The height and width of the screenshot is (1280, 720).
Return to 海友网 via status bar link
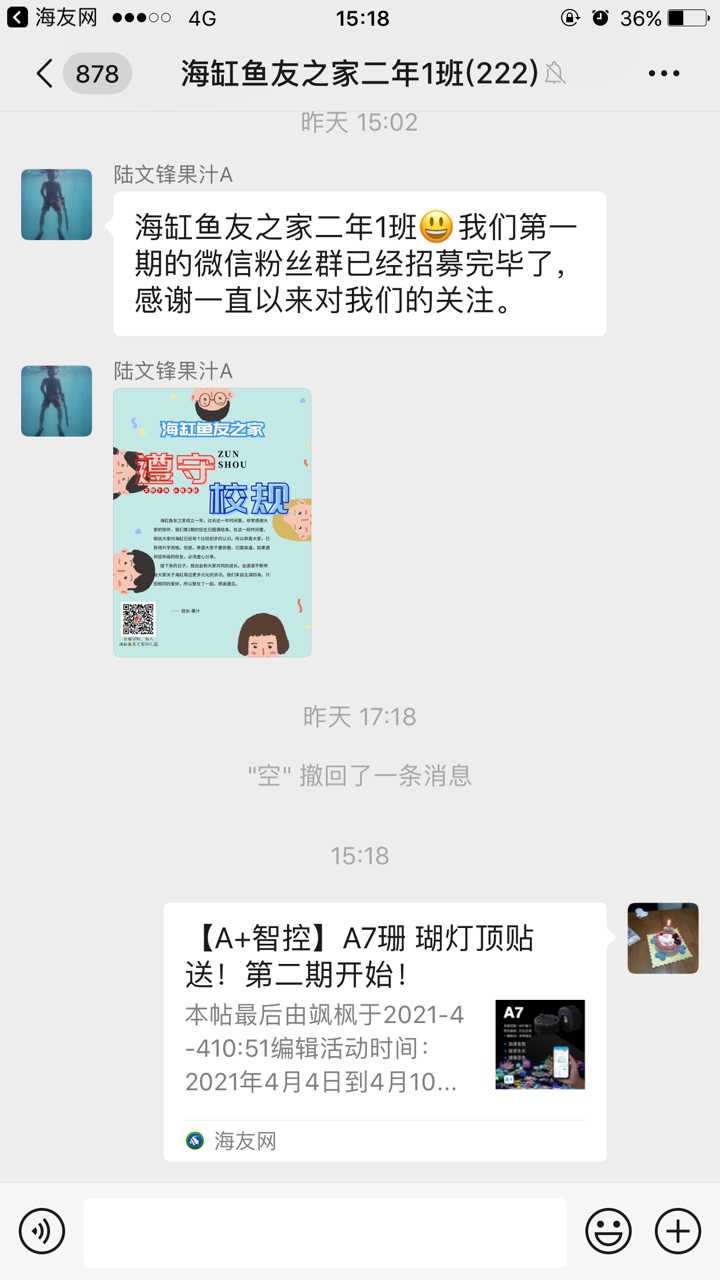(52, 18)
